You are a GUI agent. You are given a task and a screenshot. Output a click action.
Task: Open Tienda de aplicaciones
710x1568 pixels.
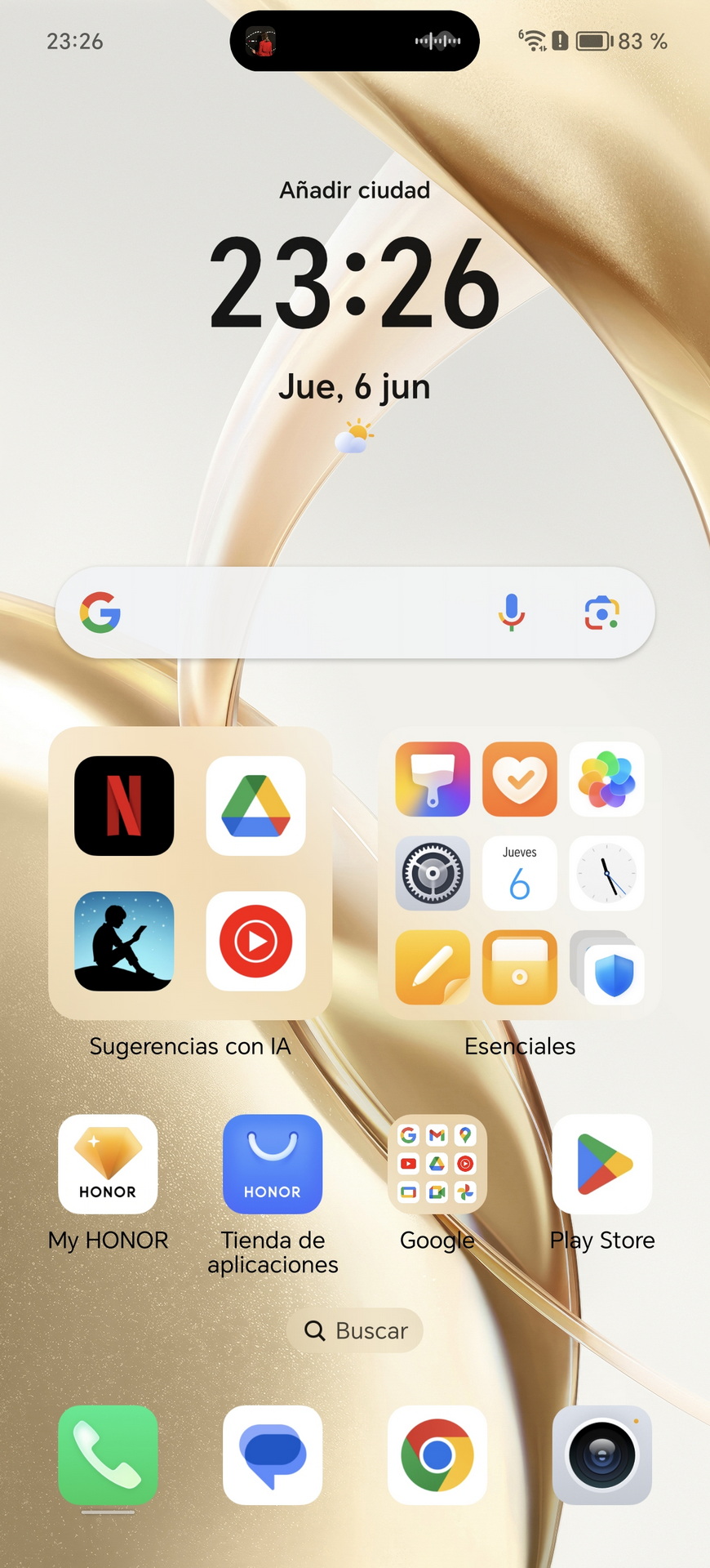pyautogui.click(x=273, y=1164)
